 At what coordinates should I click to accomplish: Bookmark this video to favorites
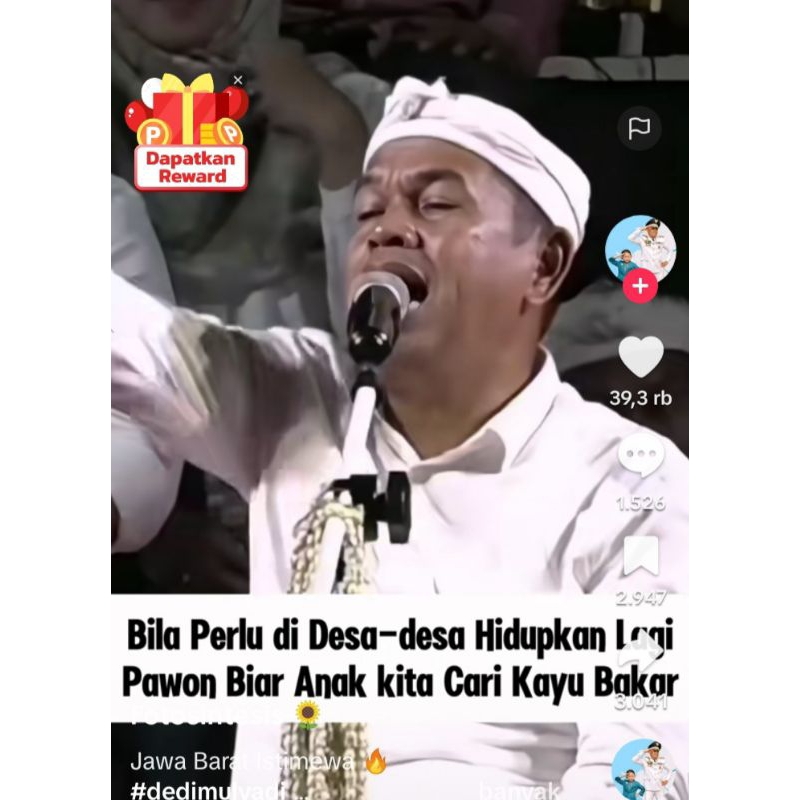click(x=640, y=556)
